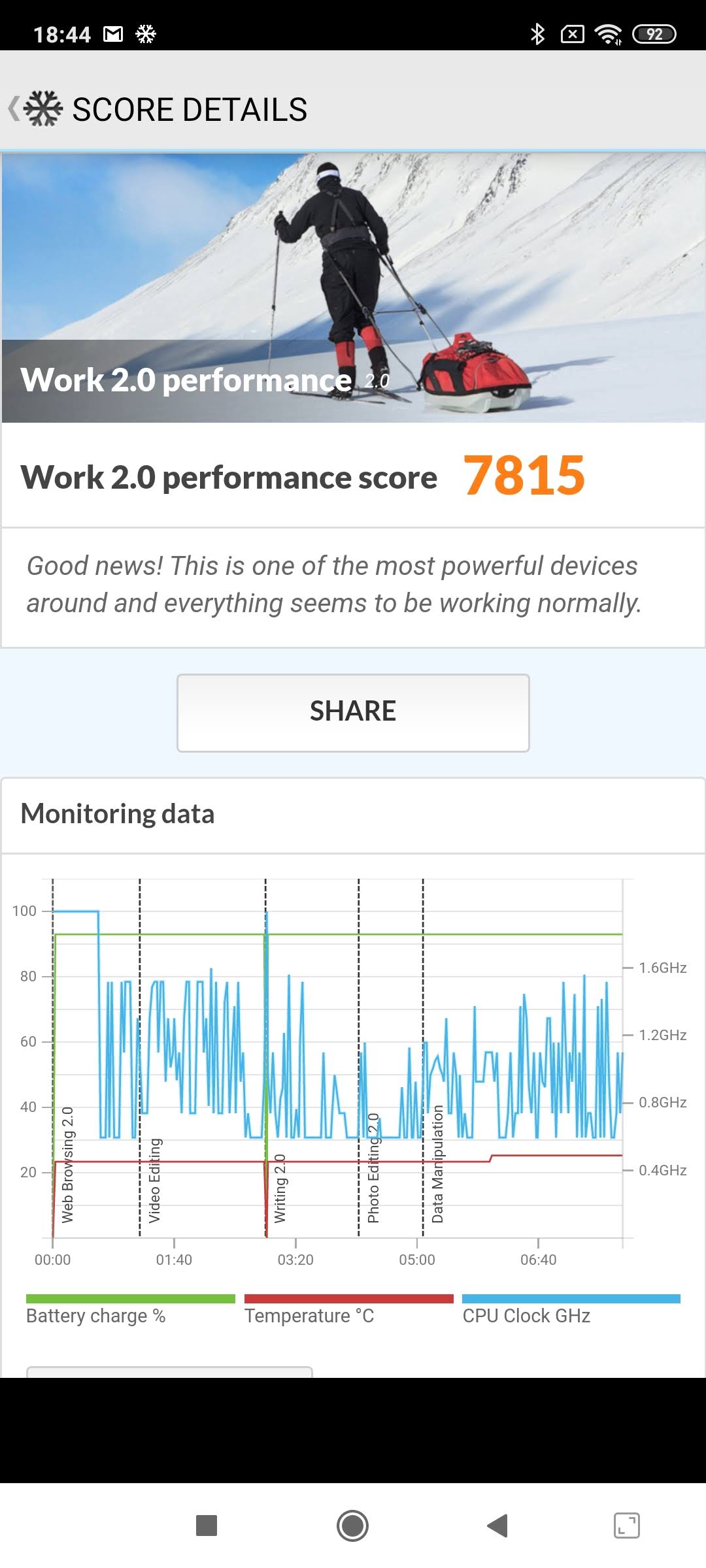Screen dimensions: 706x1568
Task: Open recent apps with the square button
Action: click(207, 1526)
